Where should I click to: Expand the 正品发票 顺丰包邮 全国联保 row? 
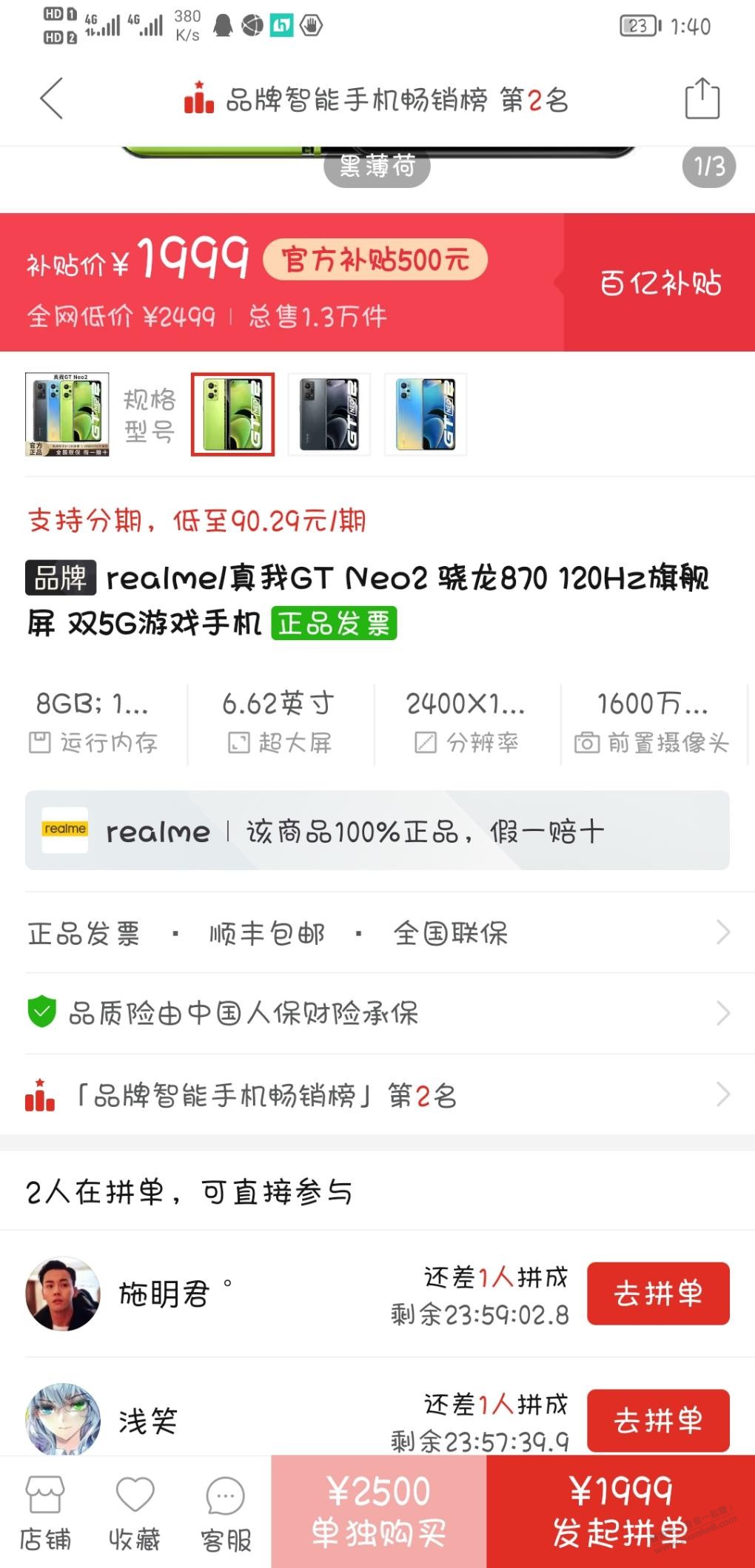tap(377, 933)
